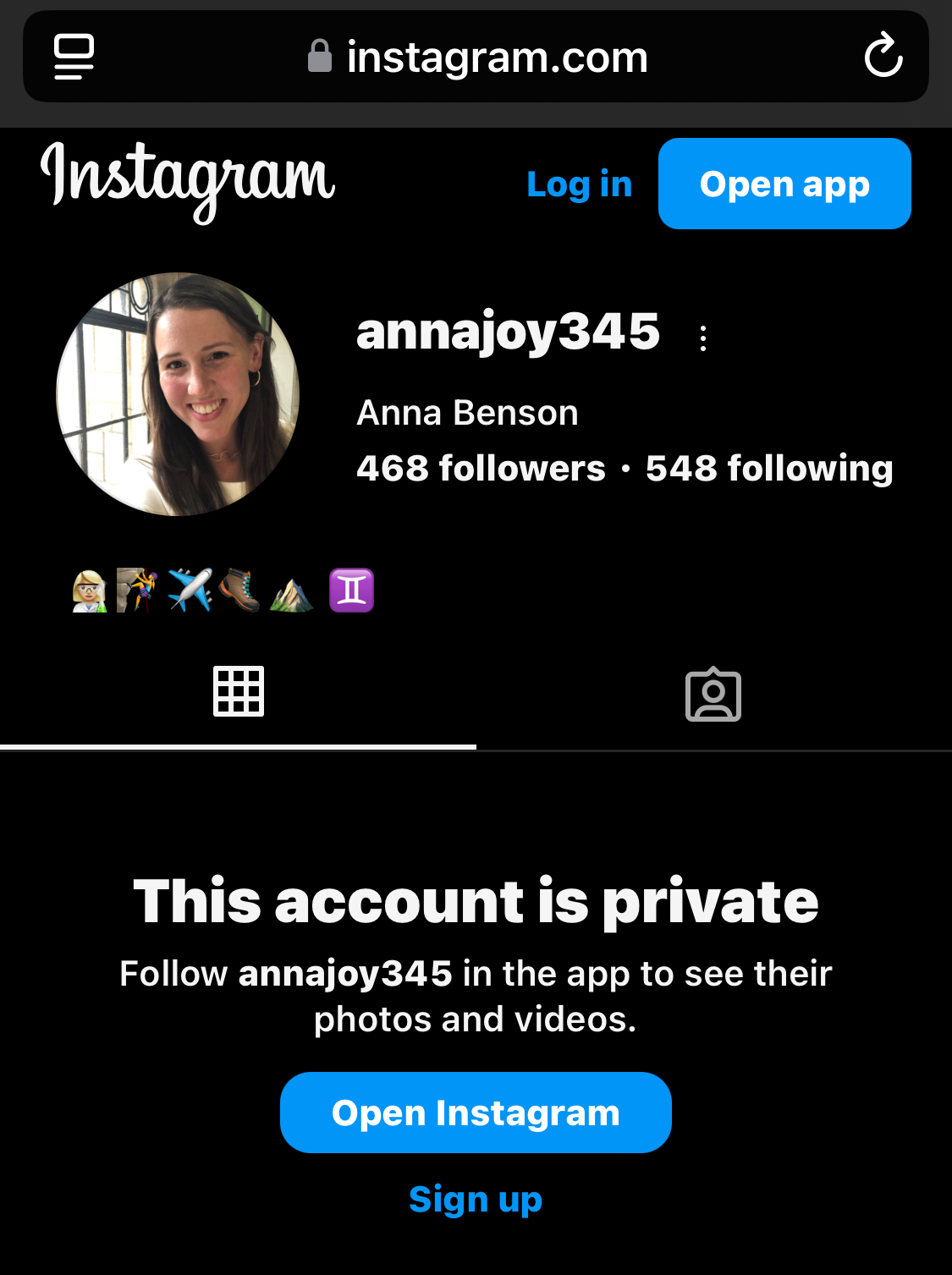
Task: Open the three-dot options for annajoy345
Action: click(x=702, y=338)
